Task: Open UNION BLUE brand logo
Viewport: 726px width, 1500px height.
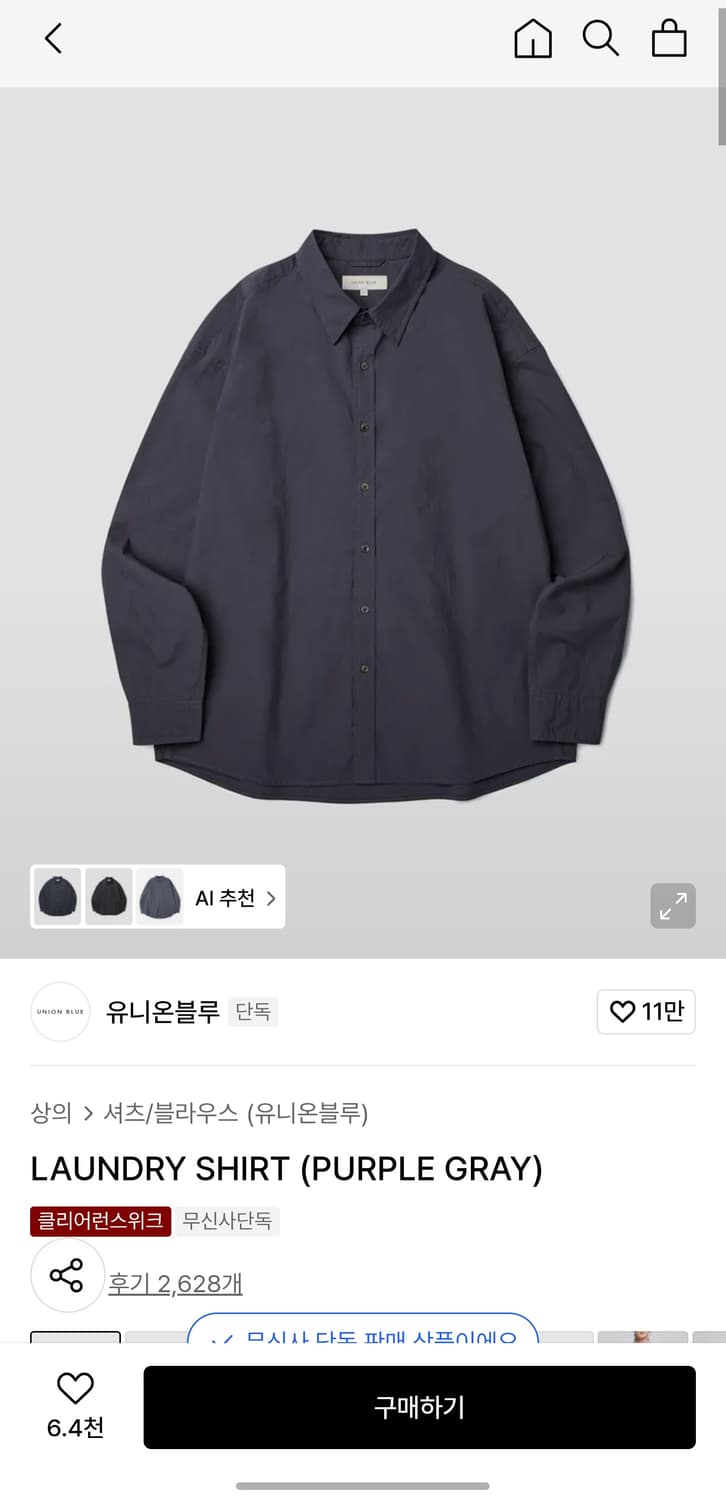Action: pos(60,1012)
